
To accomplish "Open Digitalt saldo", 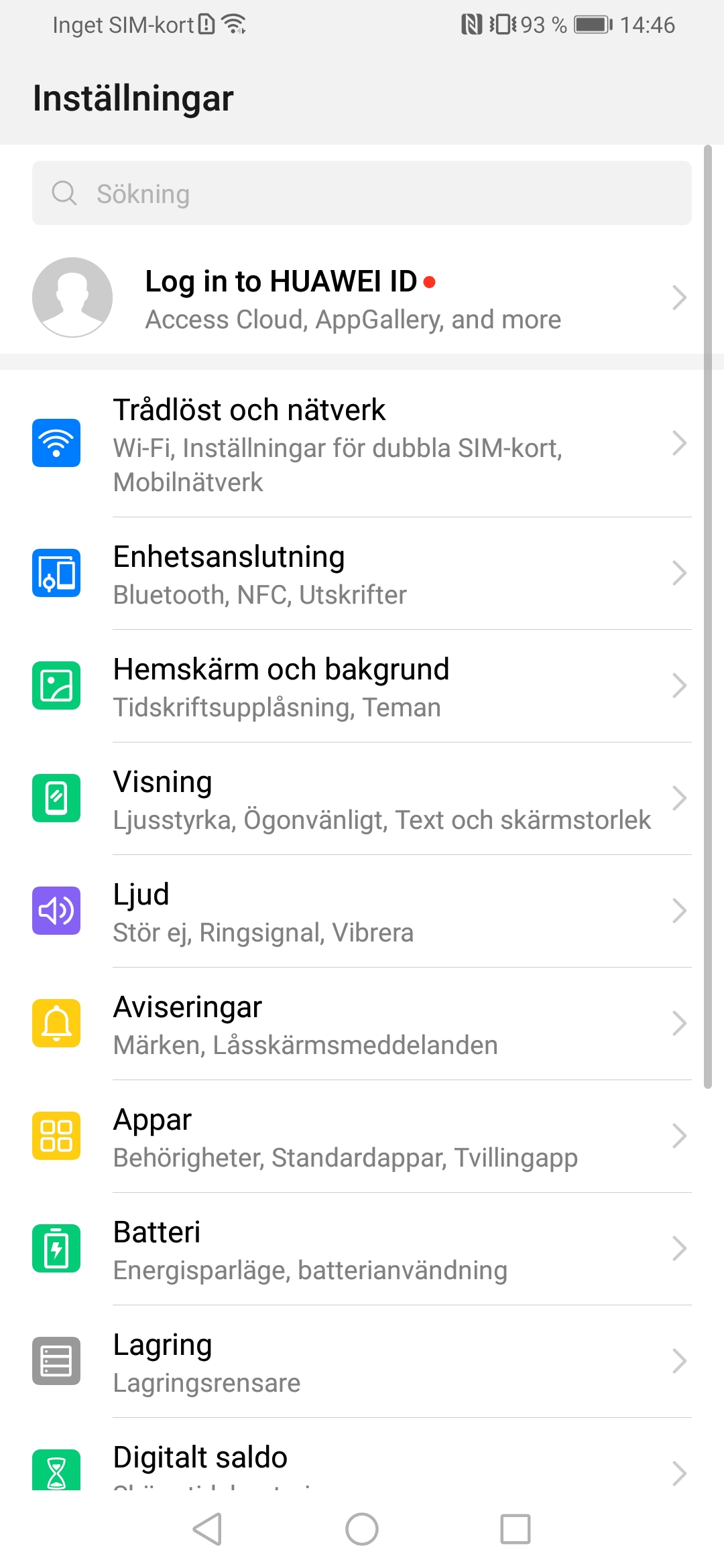I will click(x=362, y=1464).
